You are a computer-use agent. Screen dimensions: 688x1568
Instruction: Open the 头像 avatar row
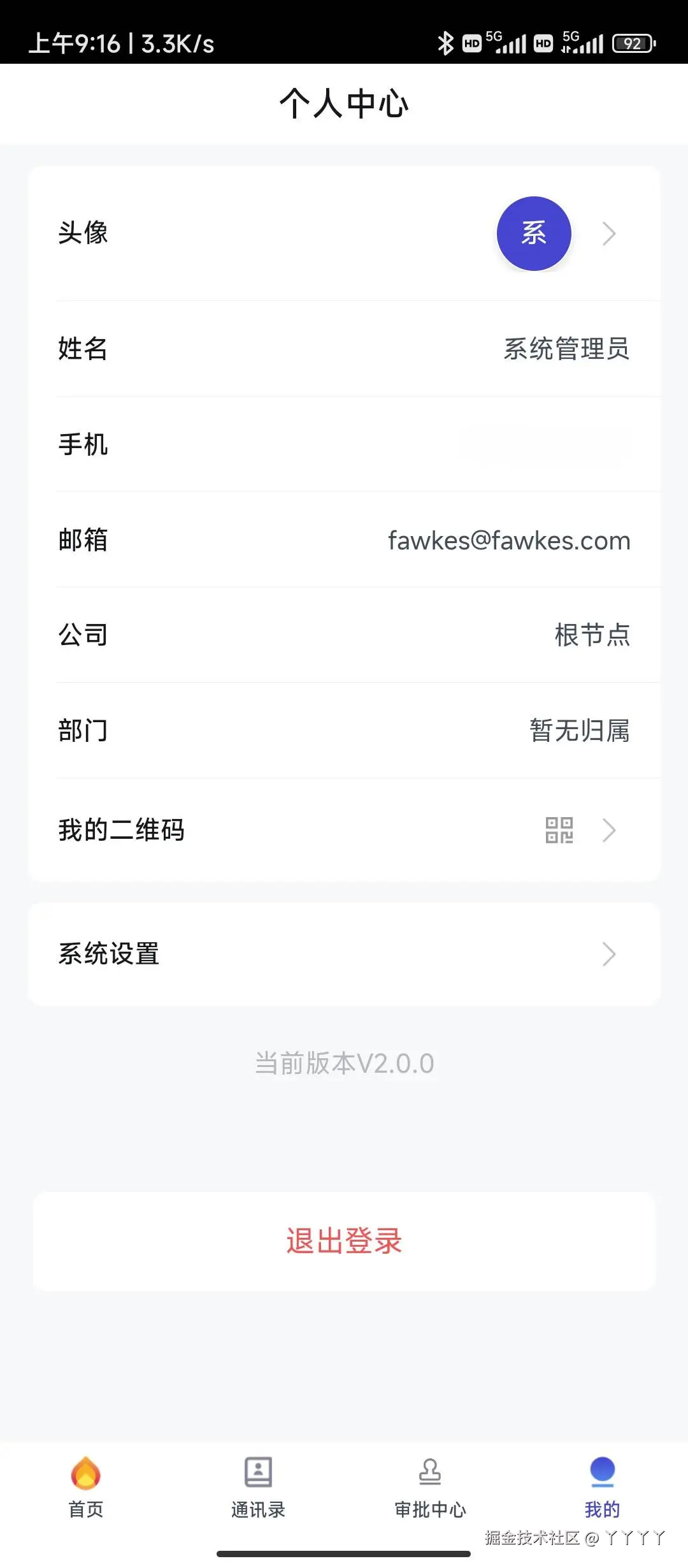point(344,233)
